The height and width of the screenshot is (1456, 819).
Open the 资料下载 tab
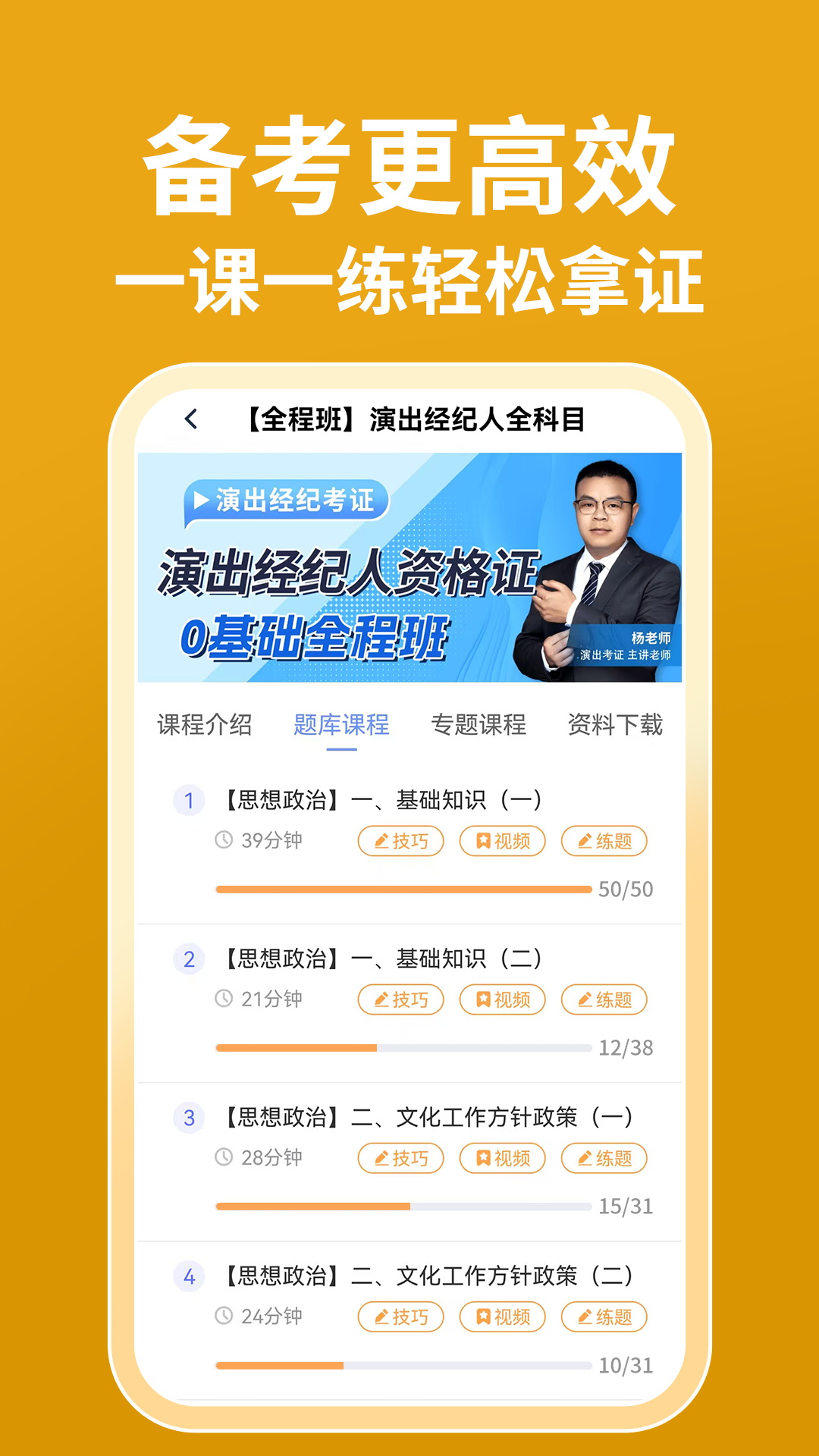(616, 725)
